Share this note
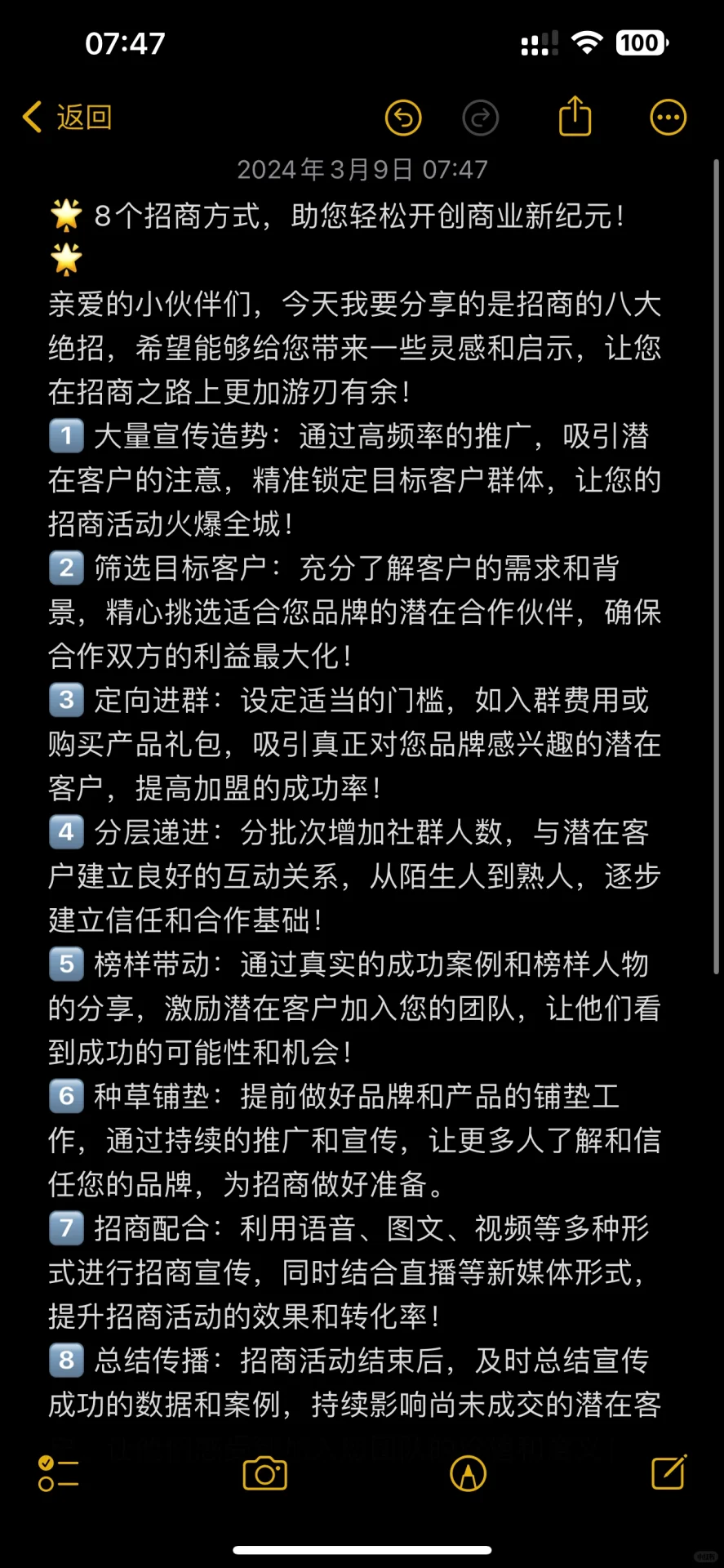Image resolution: width=724 pixels, height=1568 pixels. click(575, 116)
